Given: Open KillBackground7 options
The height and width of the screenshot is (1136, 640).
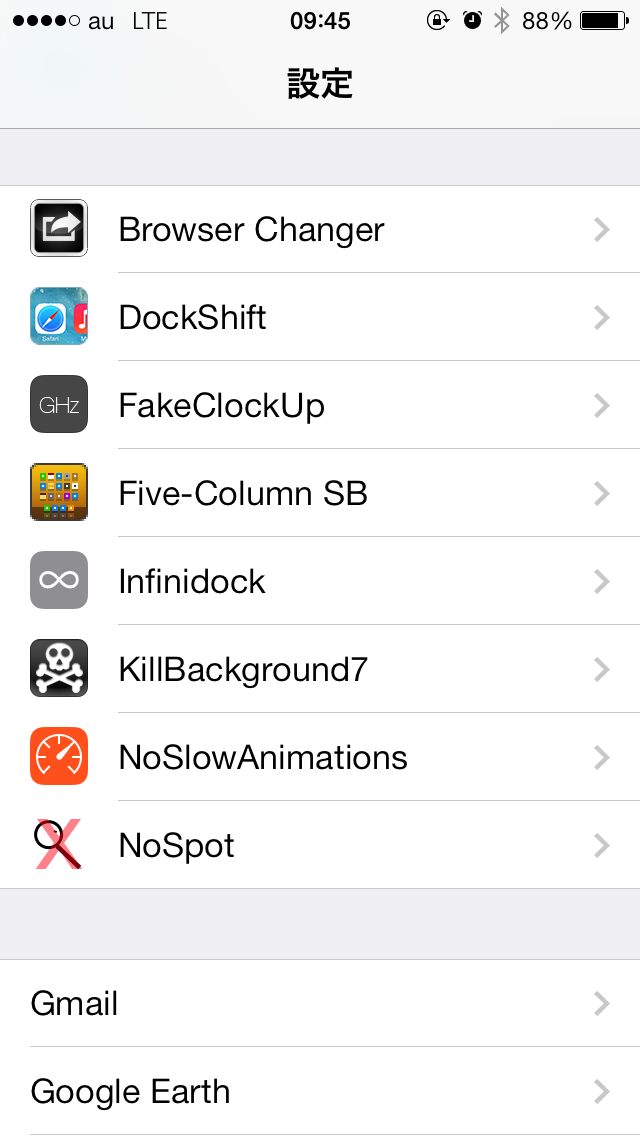Looking at the screenshot, I should 320,669.
